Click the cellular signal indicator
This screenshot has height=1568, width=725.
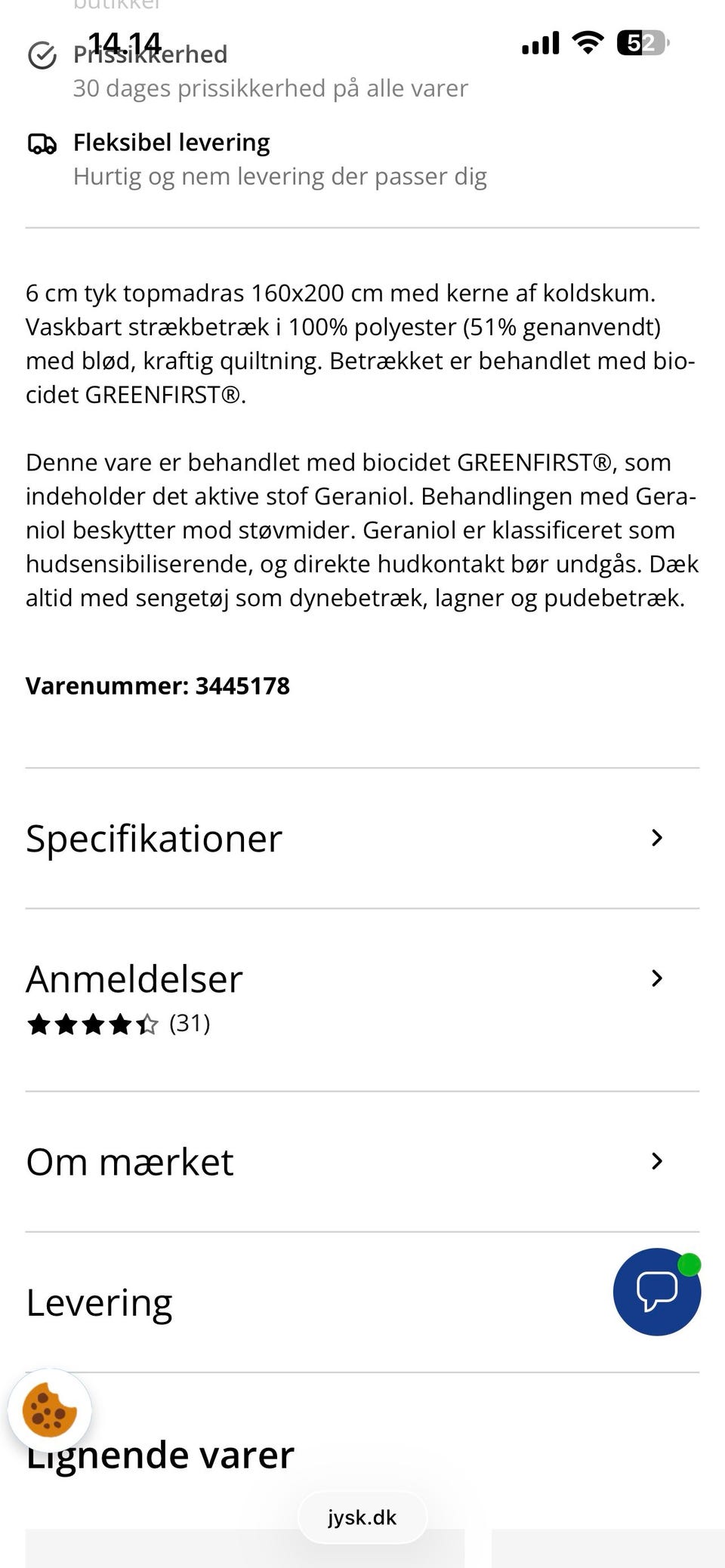540,43
